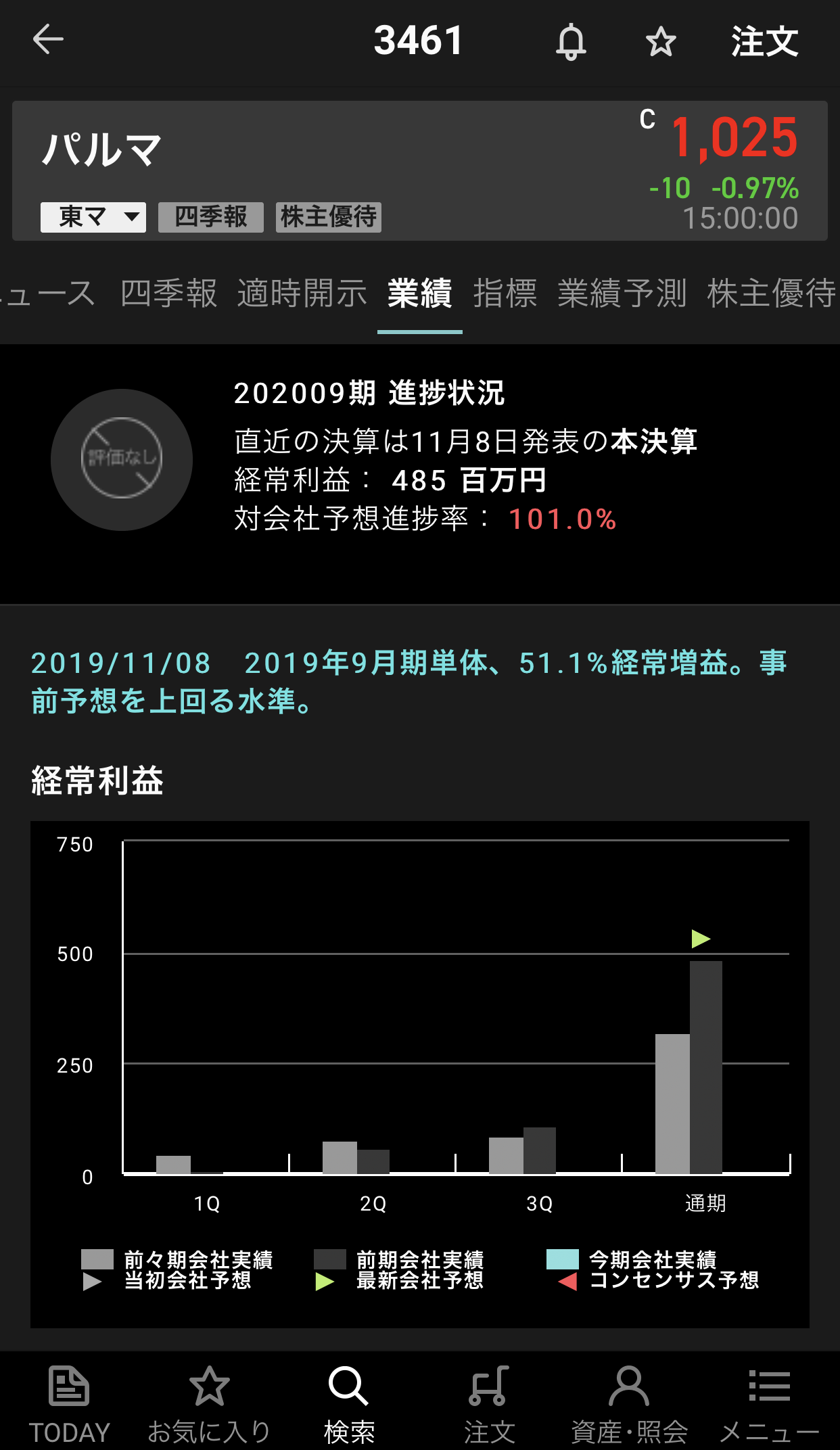Image resolution: width=840 pixels, height=1450 pixels.
Task: Open the 東マ market dropdown
Action: (x=93, y=217)
